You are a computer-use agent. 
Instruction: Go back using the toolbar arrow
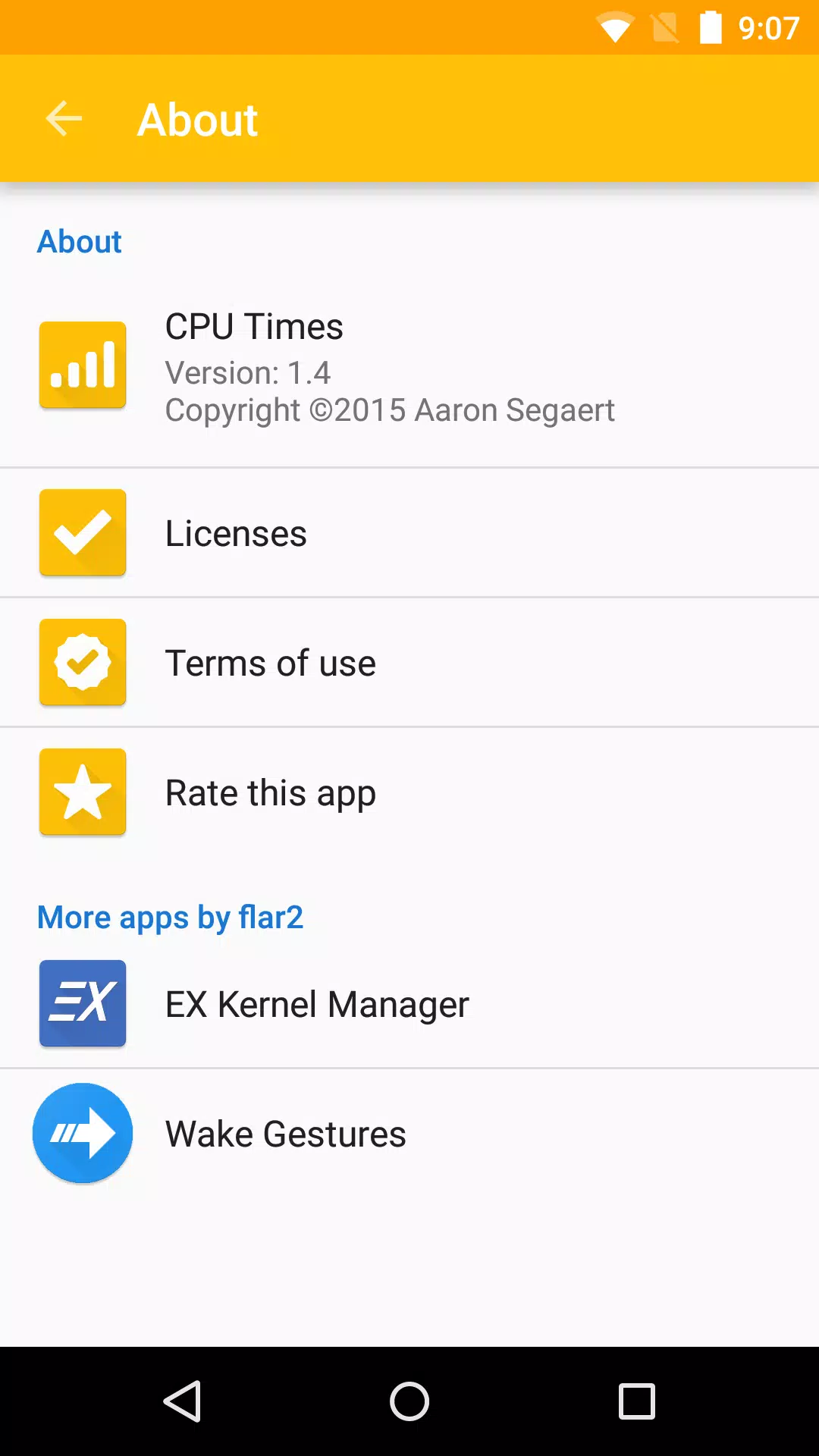click(64, 119)
